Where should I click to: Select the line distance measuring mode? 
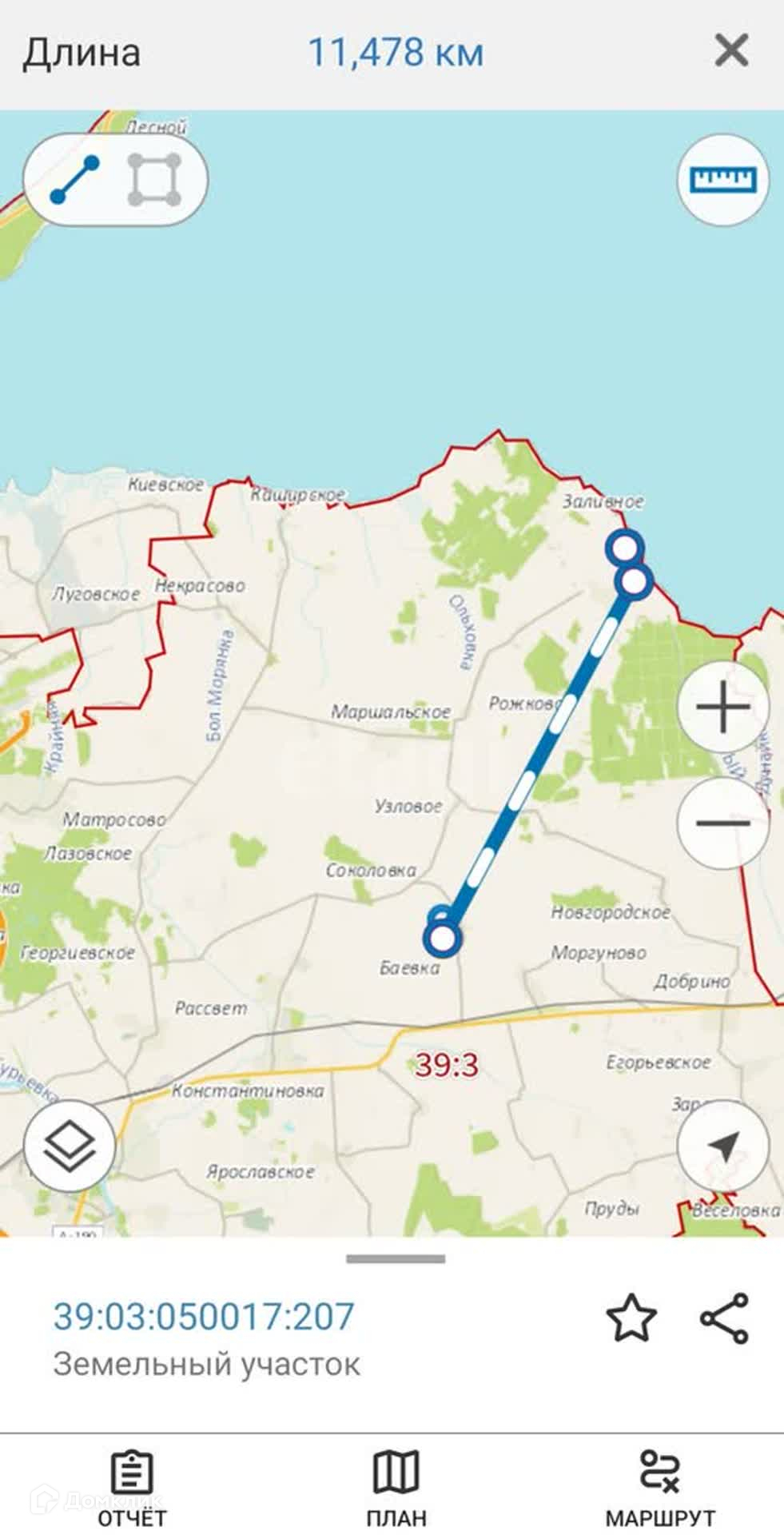click(75, 180)
